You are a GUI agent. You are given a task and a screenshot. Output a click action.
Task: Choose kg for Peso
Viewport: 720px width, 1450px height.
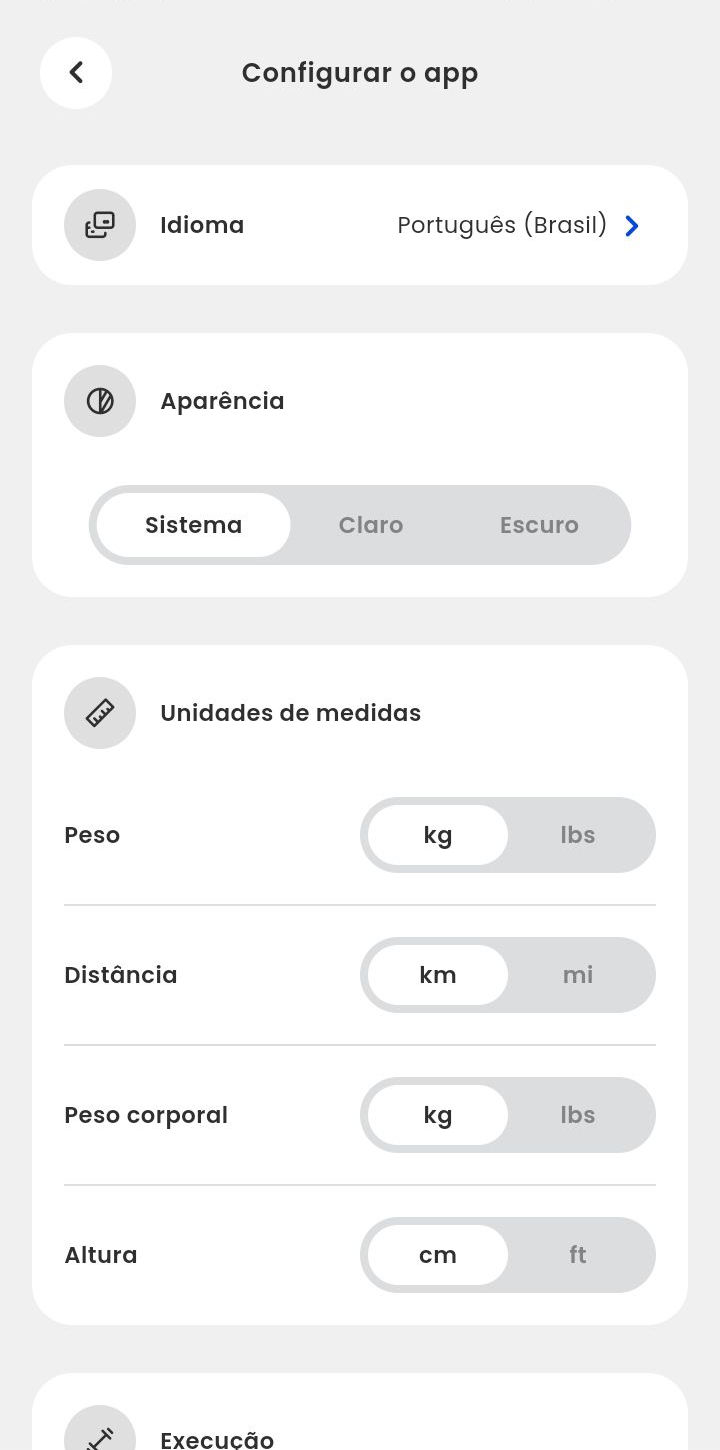[438, 835]
